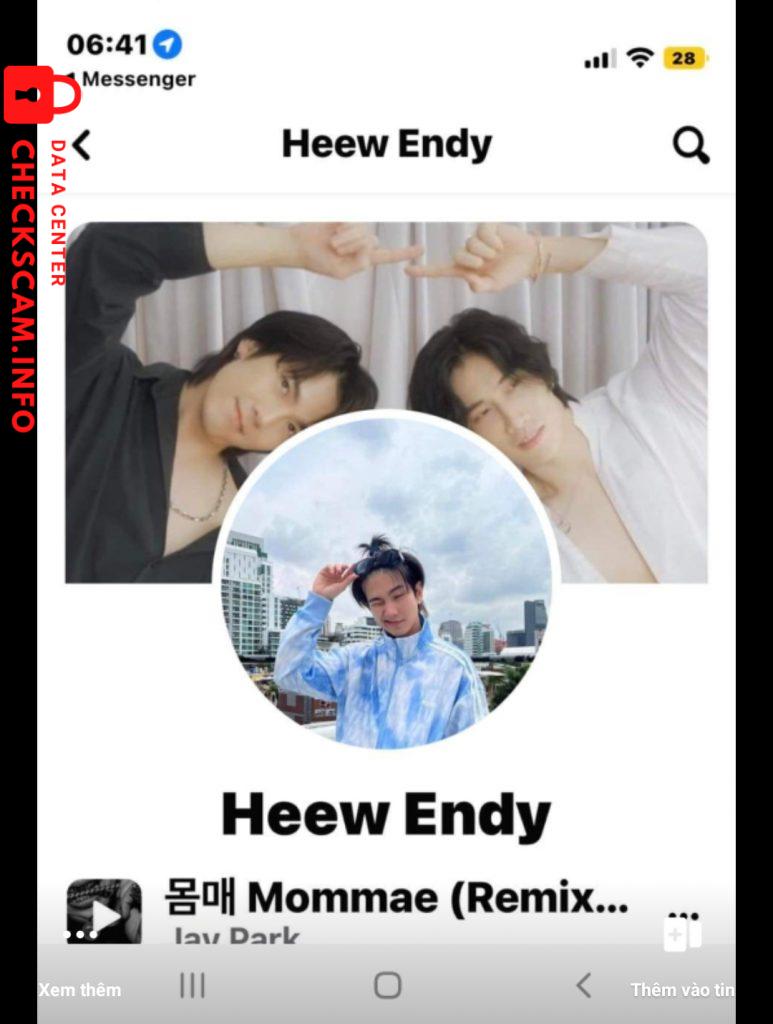Search within Heew Endy's profile
Screen dimensions: 773x1024
tap(690, 146)
